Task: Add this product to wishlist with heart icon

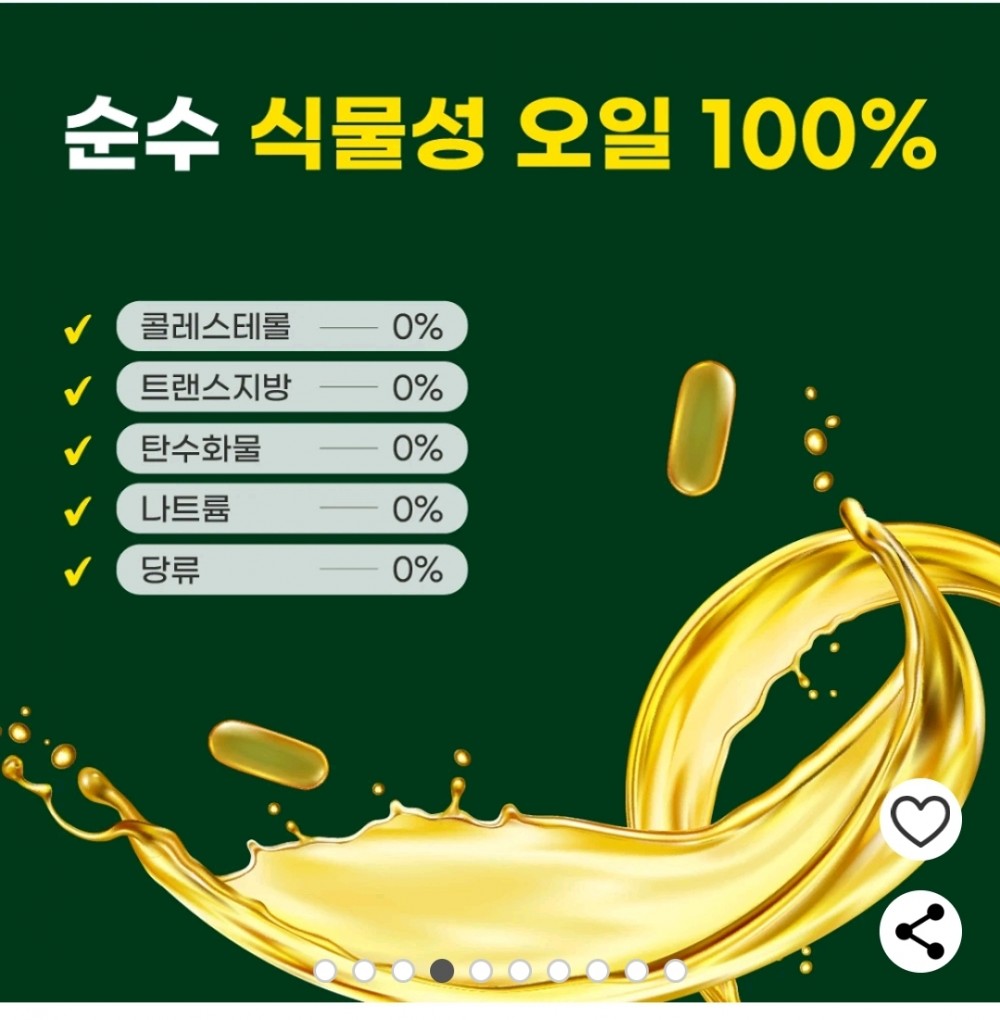Action: click(920, 820)
